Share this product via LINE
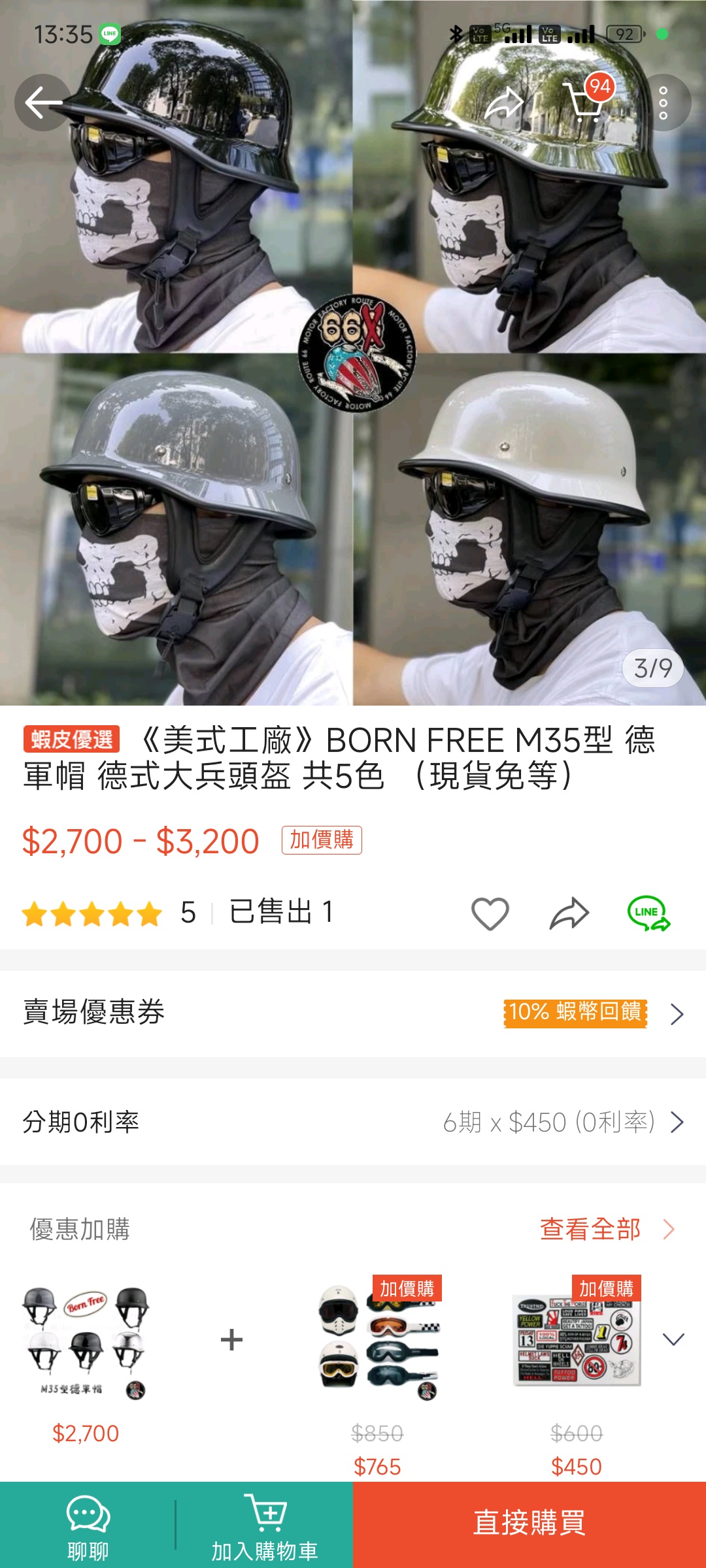This screenshot has width=706, height=1568. (648, 913)
